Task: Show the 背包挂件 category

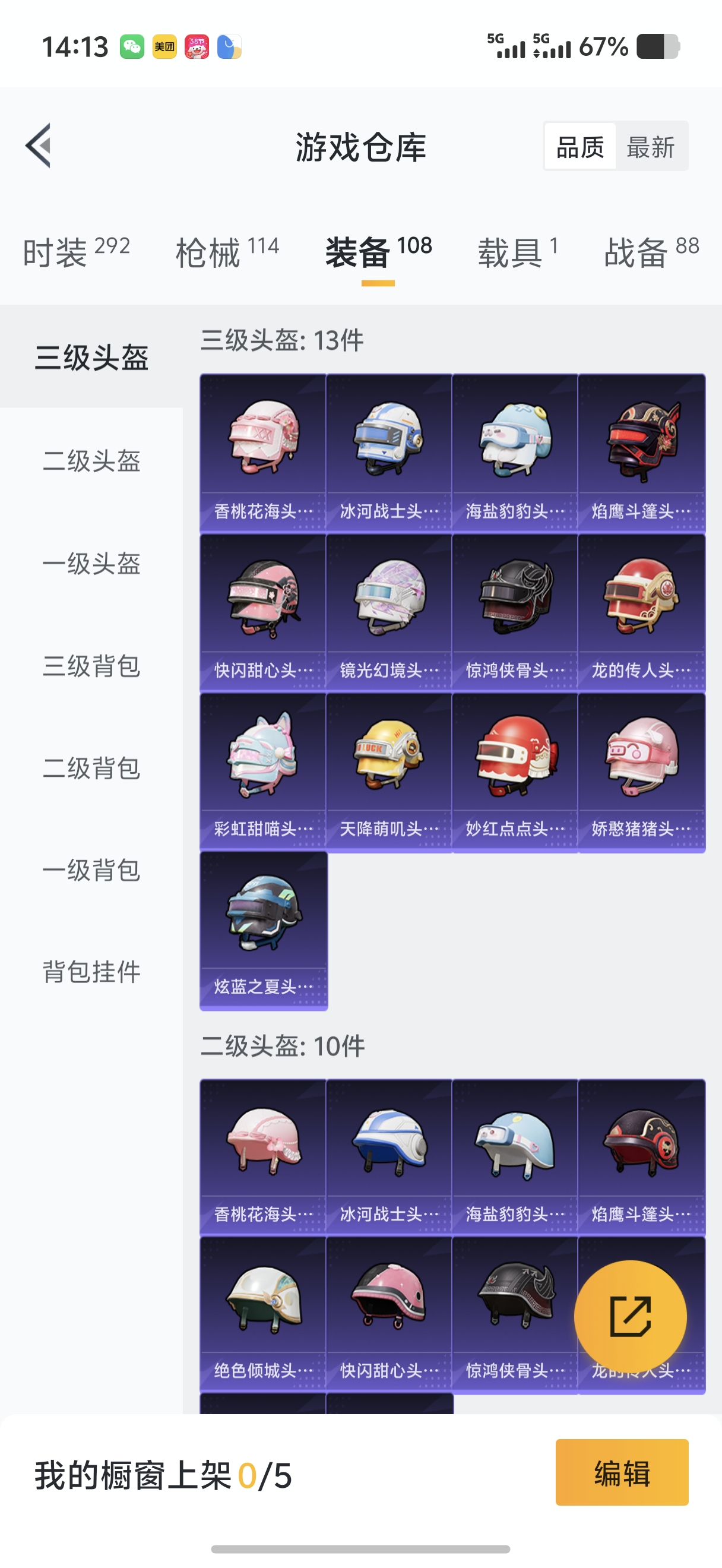Action: click(91, 972)
